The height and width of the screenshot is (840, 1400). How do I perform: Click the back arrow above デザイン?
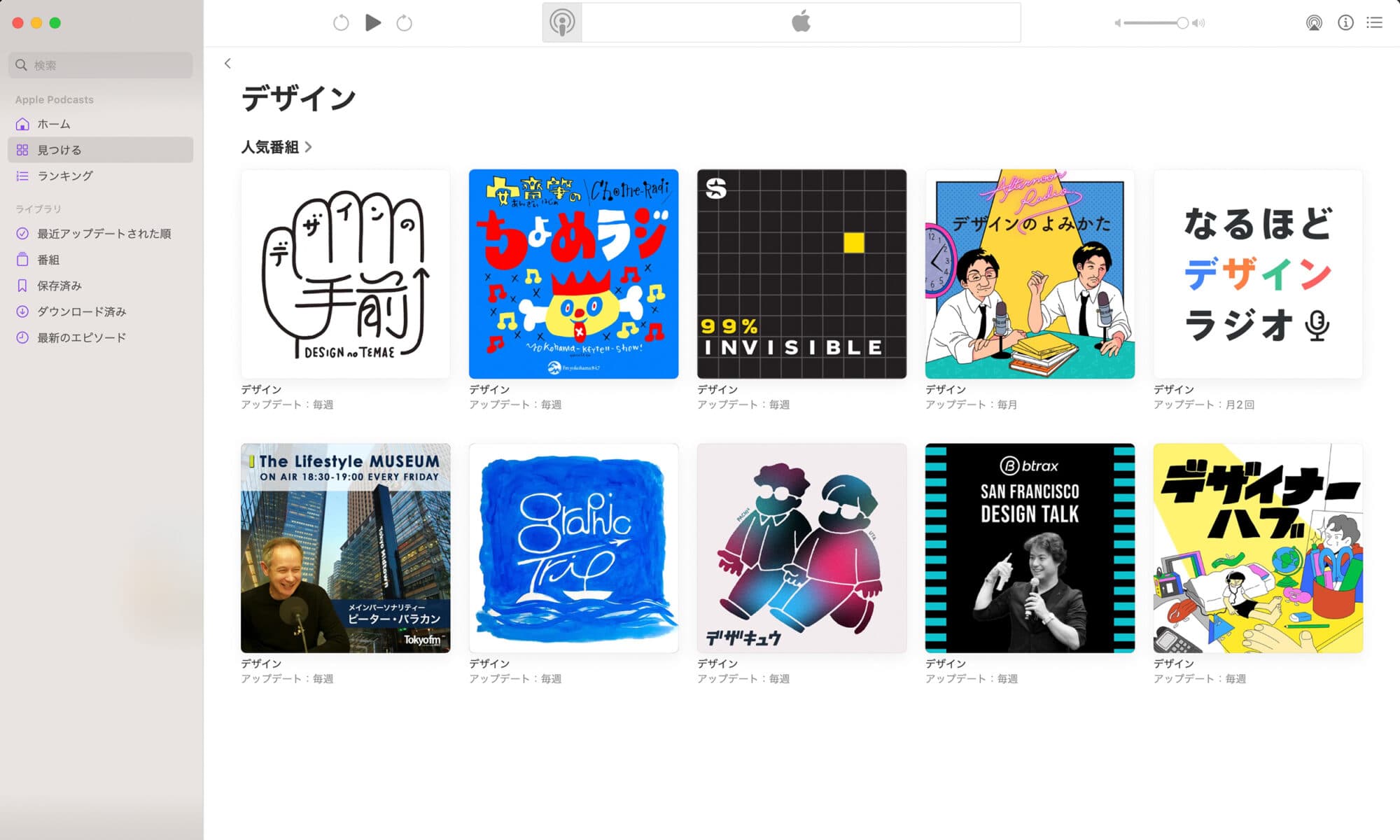[227, 64]
